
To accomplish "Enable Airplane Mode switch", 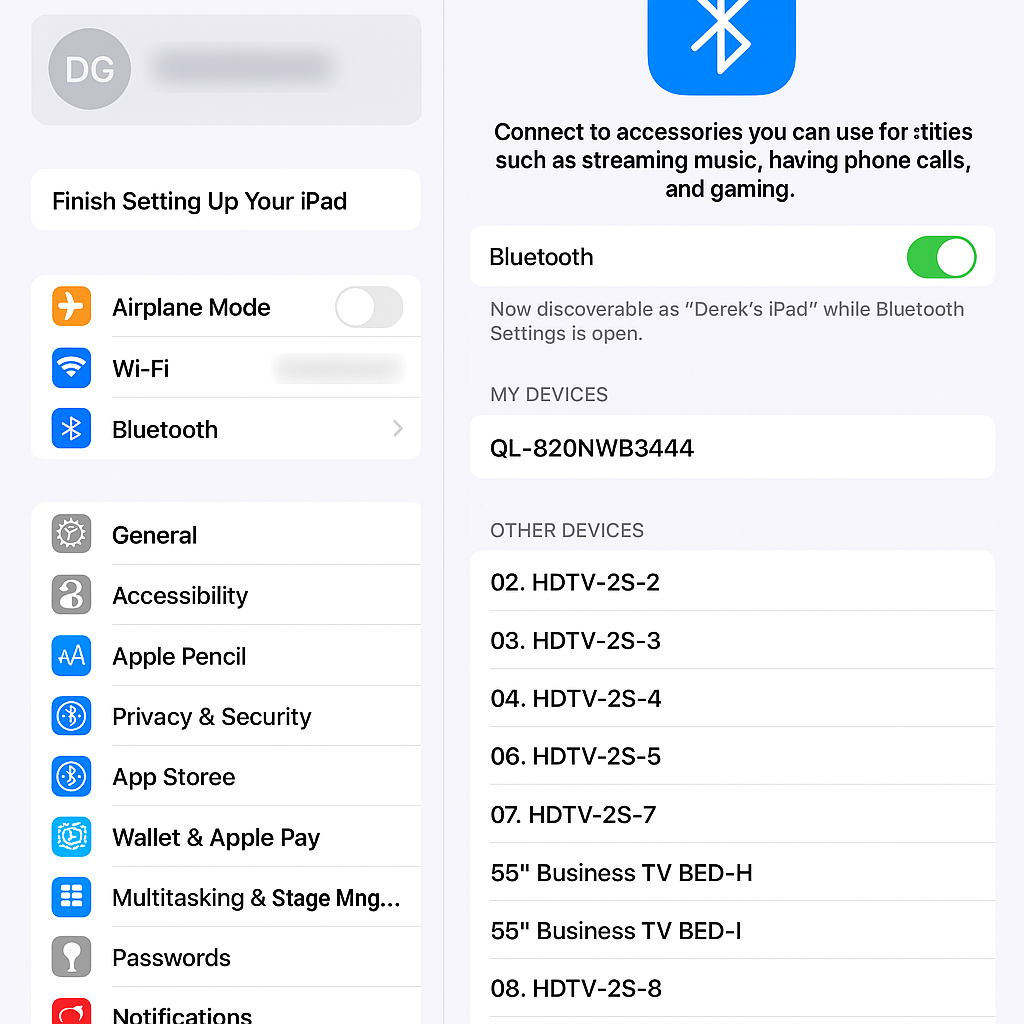I will 368,307.
